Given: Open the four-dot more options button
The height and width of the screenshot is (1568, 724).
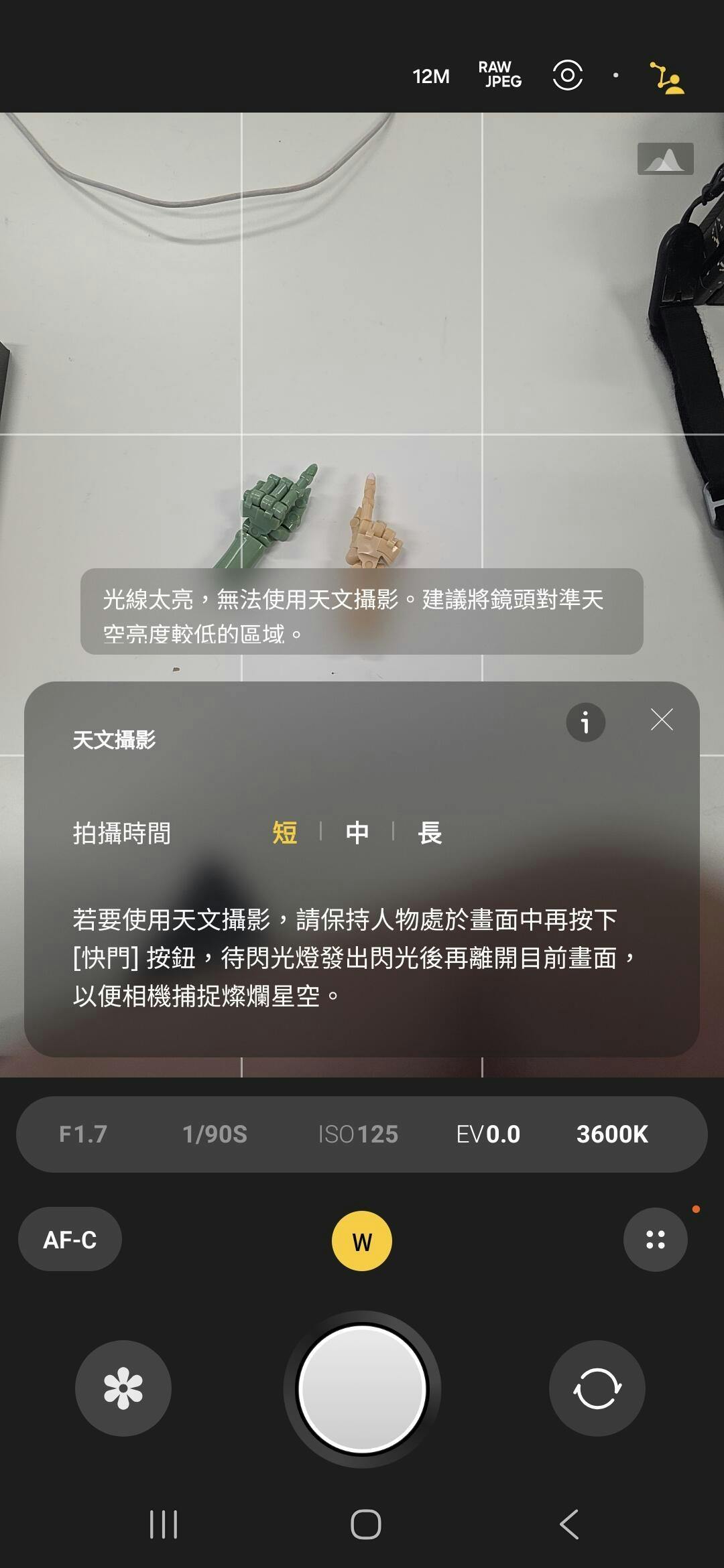Looking at the screenshot, I should [655, 1240].
